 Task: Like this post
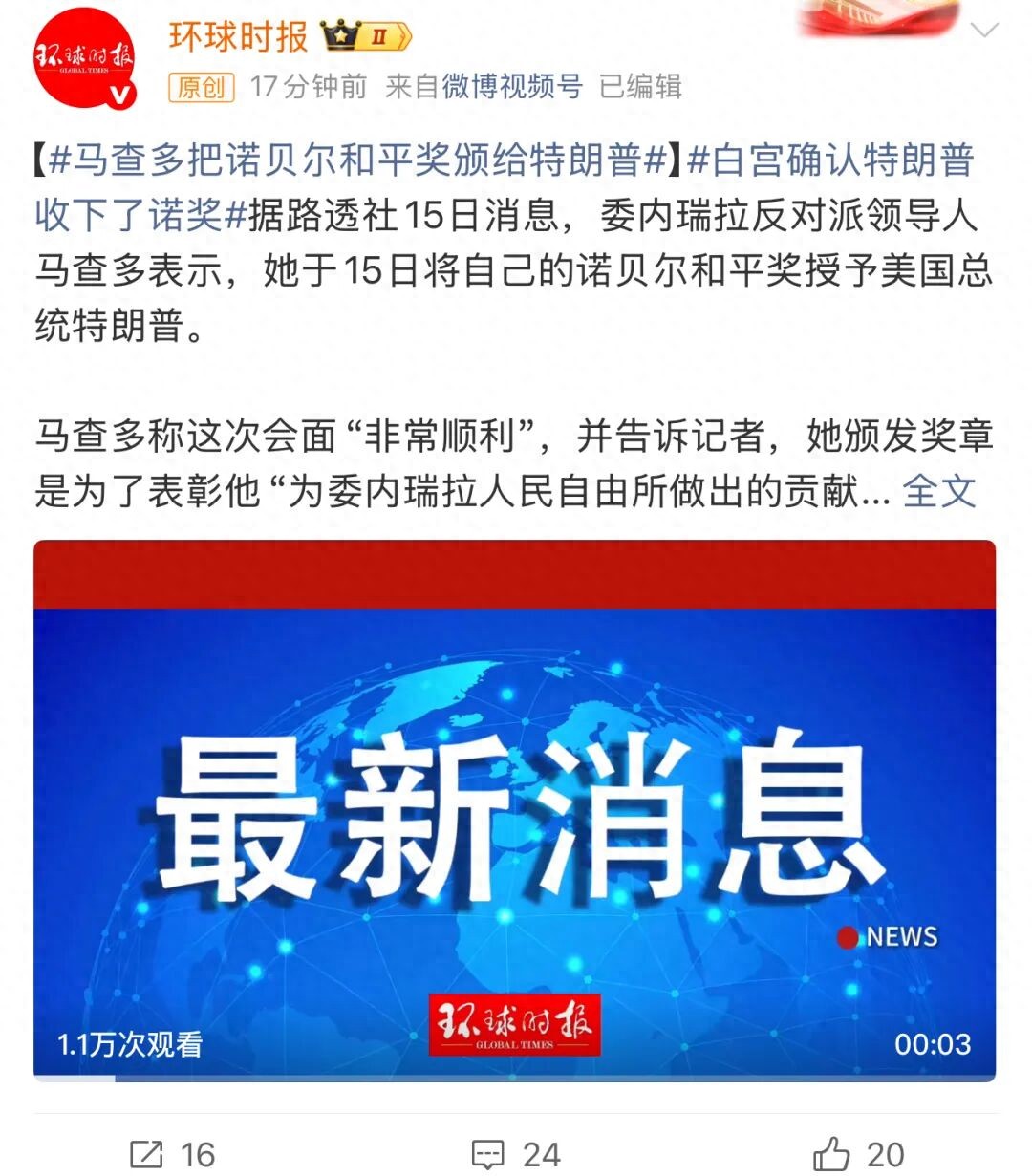click(x=857, y=1154)
